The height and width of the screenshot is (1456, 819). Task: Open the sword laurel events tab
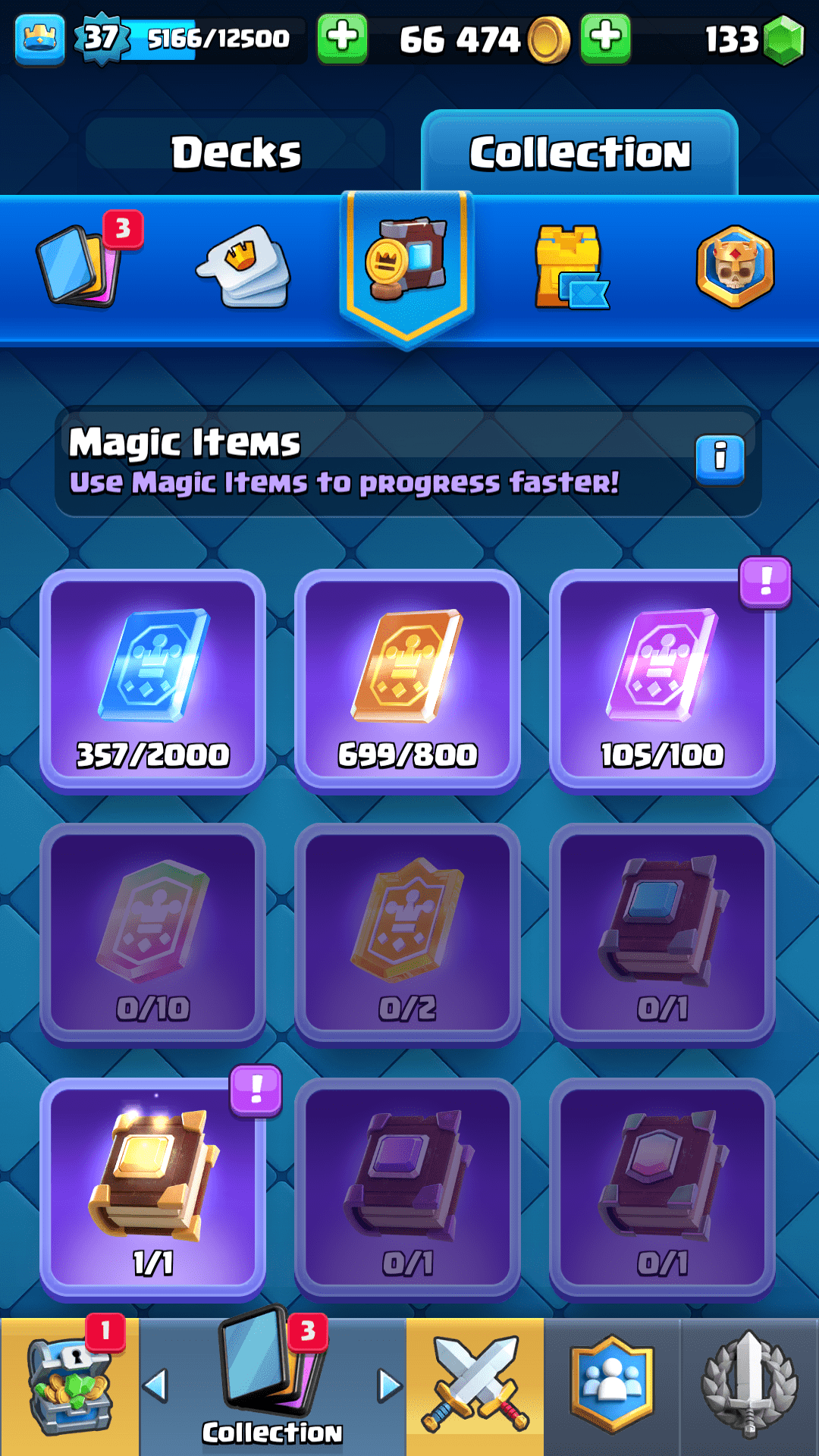pyautogui.click(x=749, y=1386)
